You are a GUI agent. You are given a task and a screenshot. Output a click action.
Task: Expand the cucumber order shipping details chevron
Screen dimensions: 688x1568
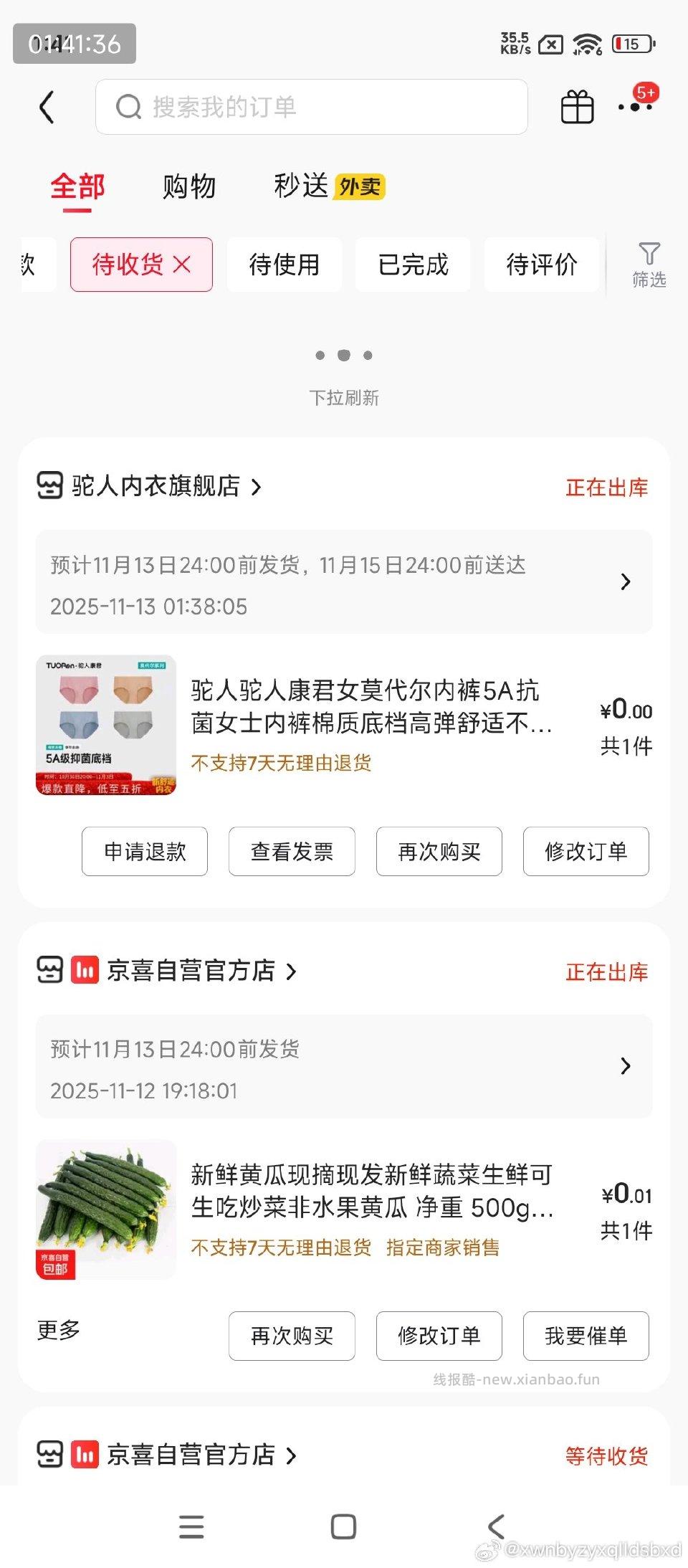click(624, 1067)
